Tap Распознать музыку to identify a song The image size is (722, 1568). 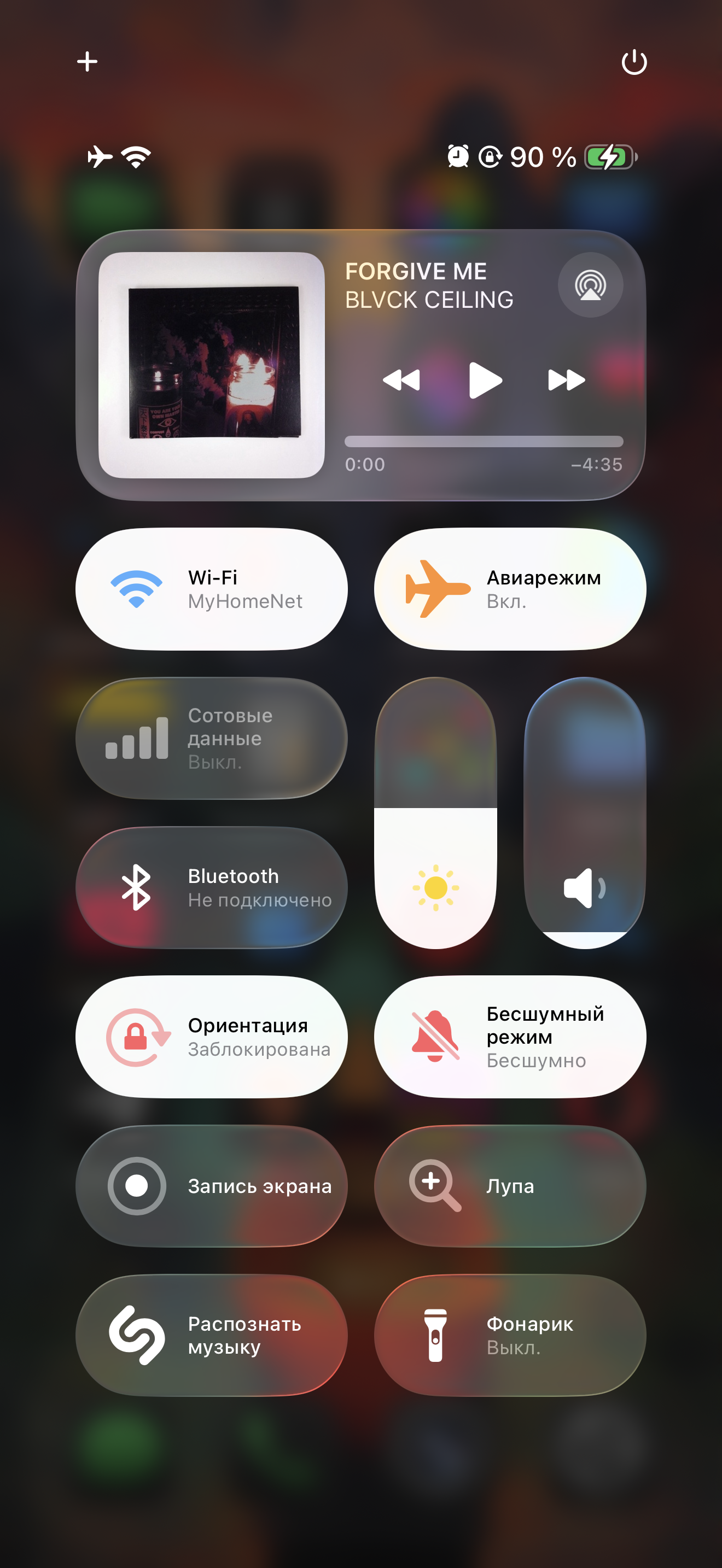[x=211, y=1335]
